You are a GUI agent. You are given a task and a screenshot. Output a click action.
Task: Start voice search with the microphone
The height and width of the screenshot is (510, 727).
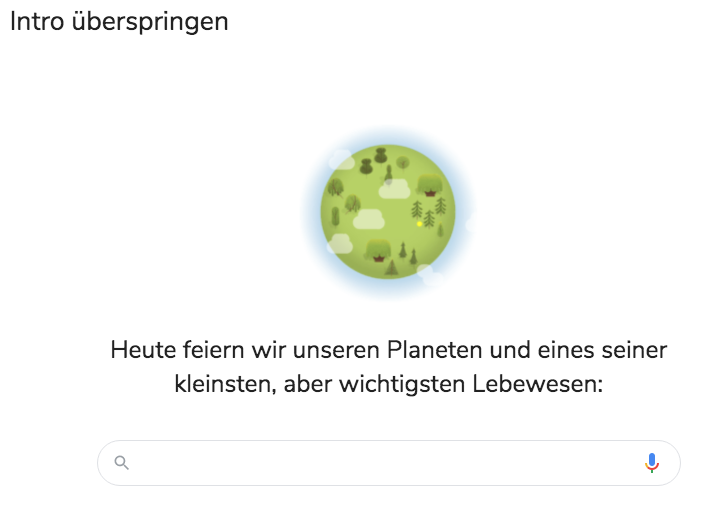[x=652, y=463]
